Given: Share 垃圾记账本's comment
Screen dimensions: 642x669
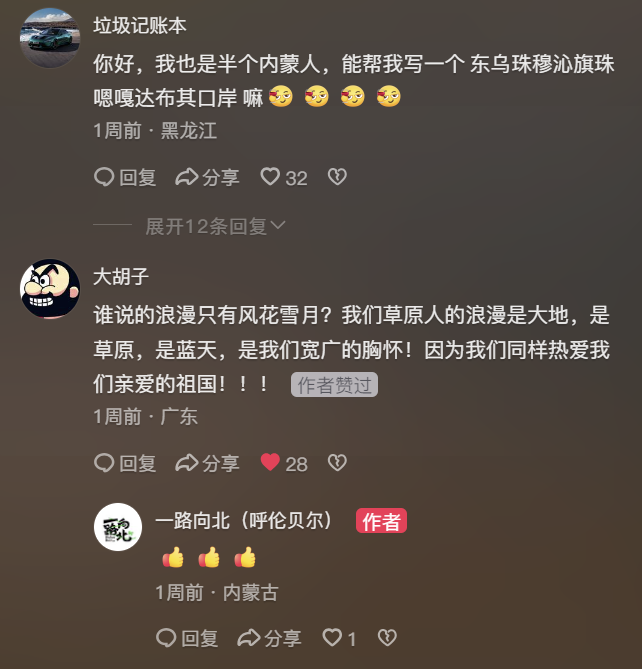Looking at the screenshot, I should pyautogui.click(x=208, y=178).
